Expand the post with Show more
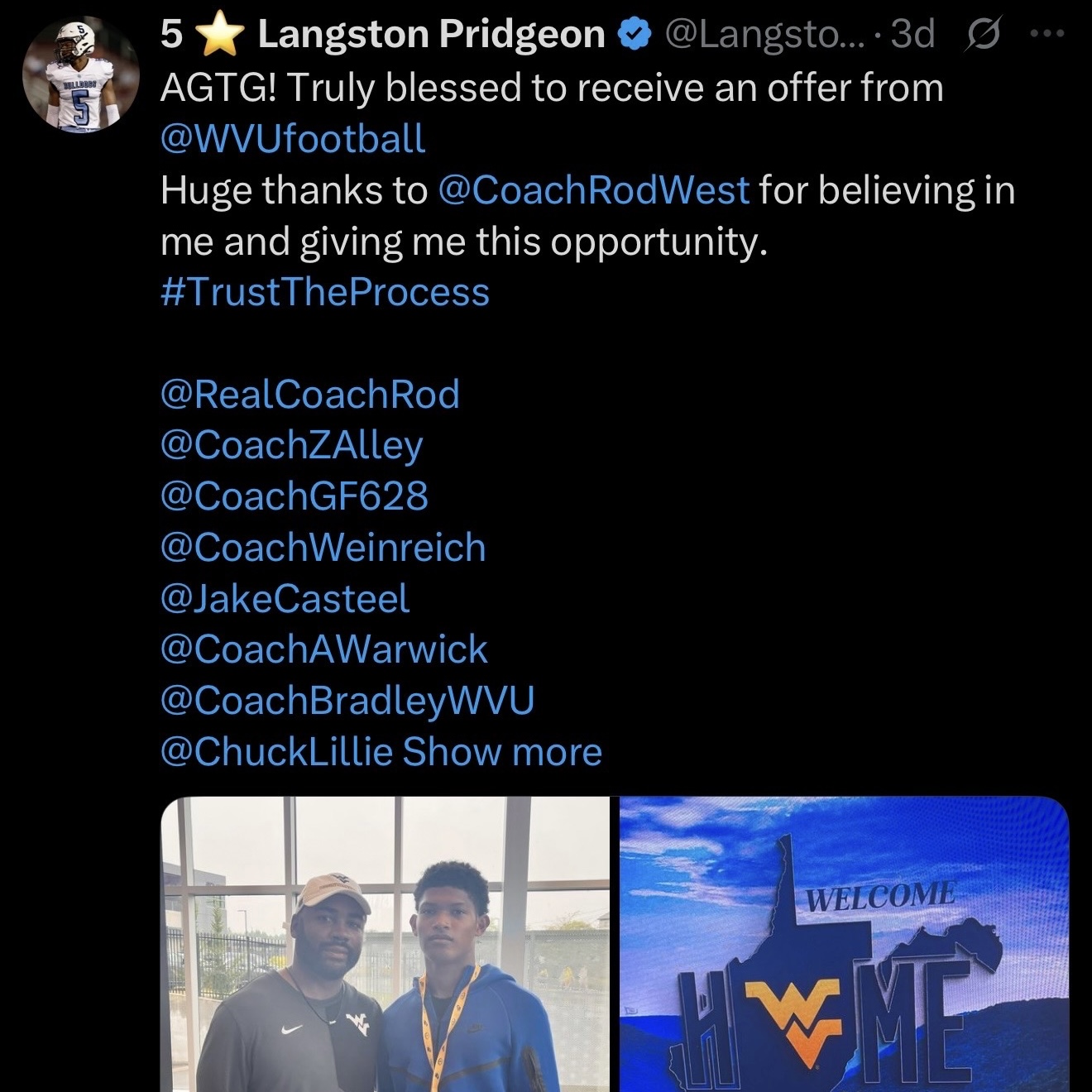Viewport: 1092px width, 1092px height. pyautogui.click(x=503, y=752)
